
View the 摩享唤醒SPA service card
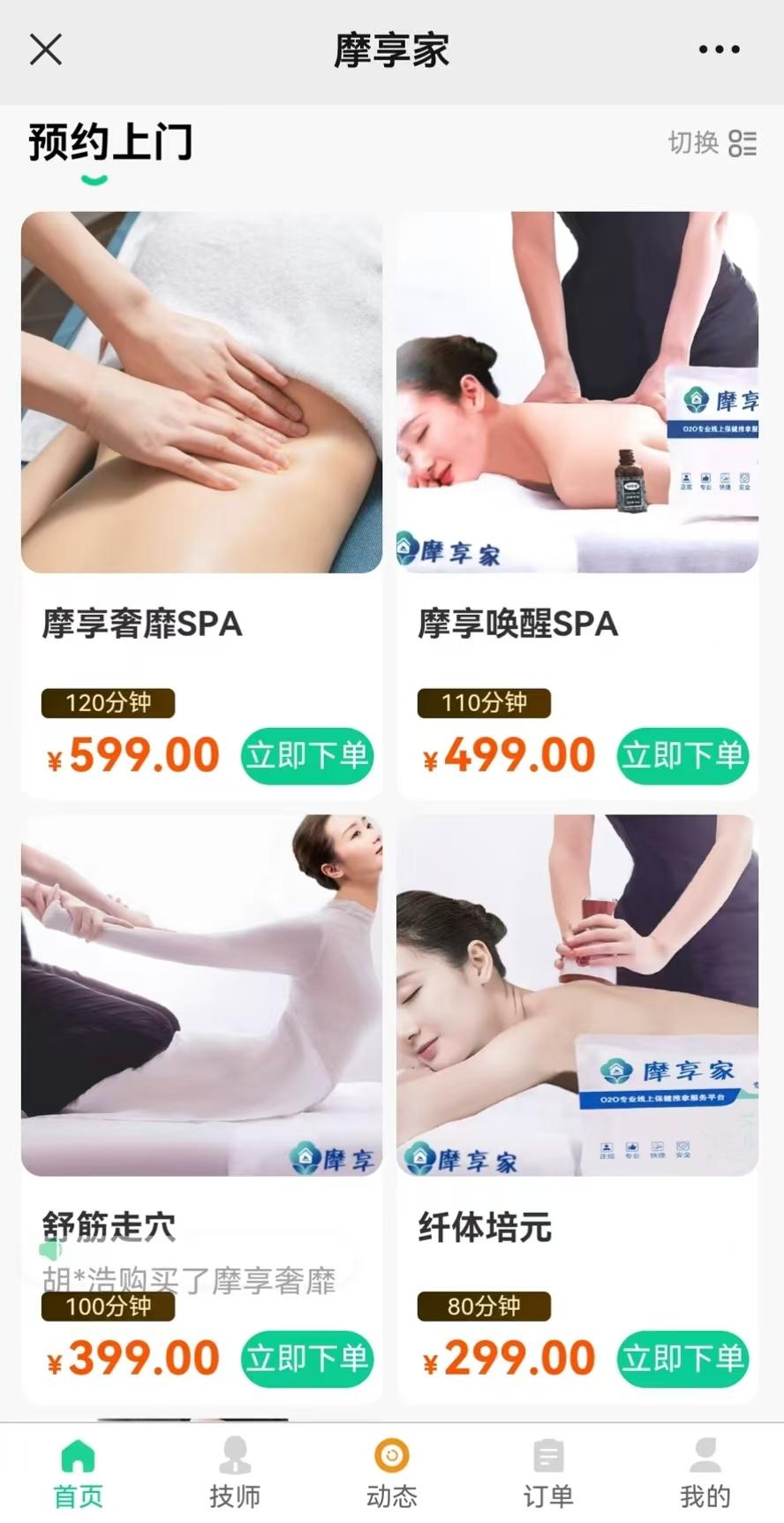pos(577,394)
